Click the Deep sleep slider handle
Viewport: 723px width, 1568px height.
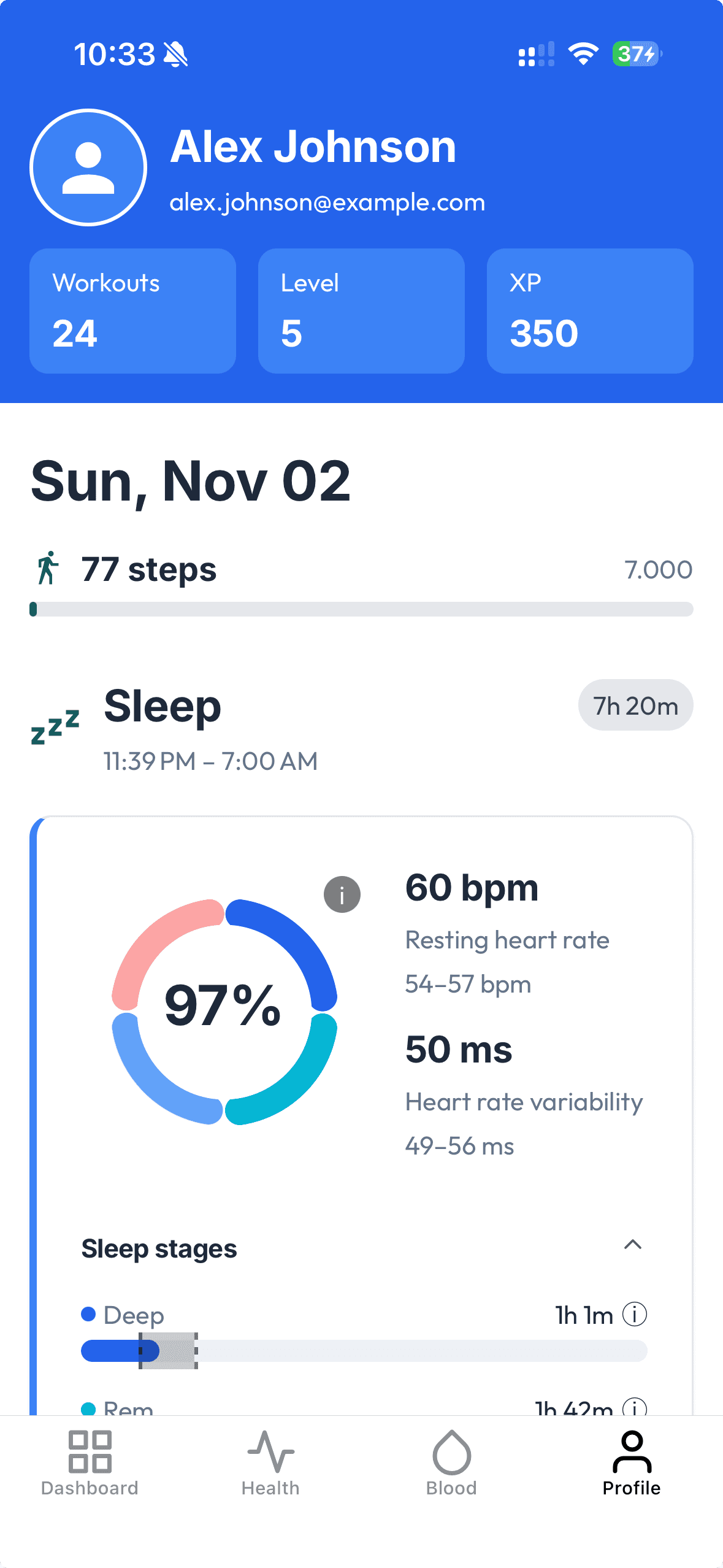pyautogui.click(x=167, y=1351)
